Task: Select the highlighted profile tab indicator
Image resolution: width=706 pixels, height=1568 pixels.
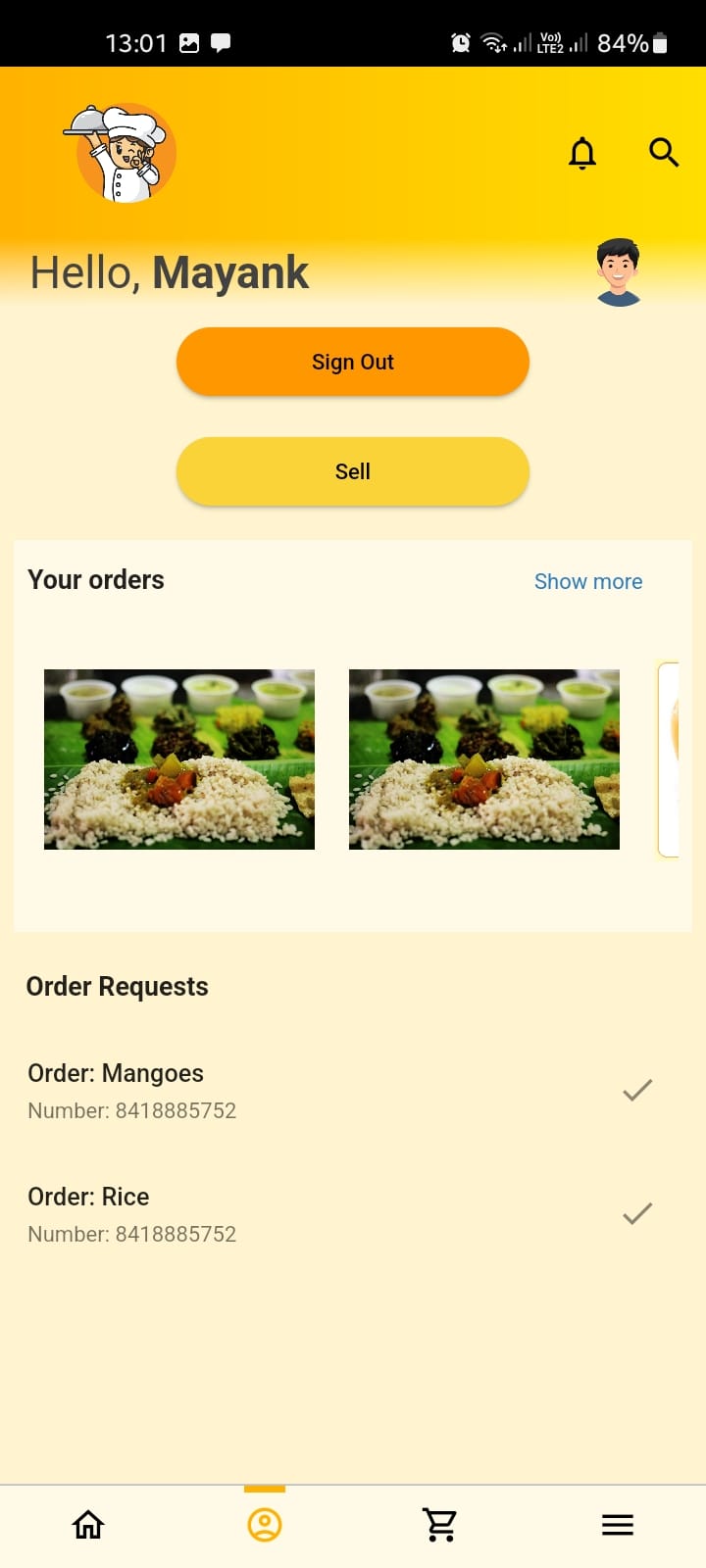Action: (x=264, y=1488)
